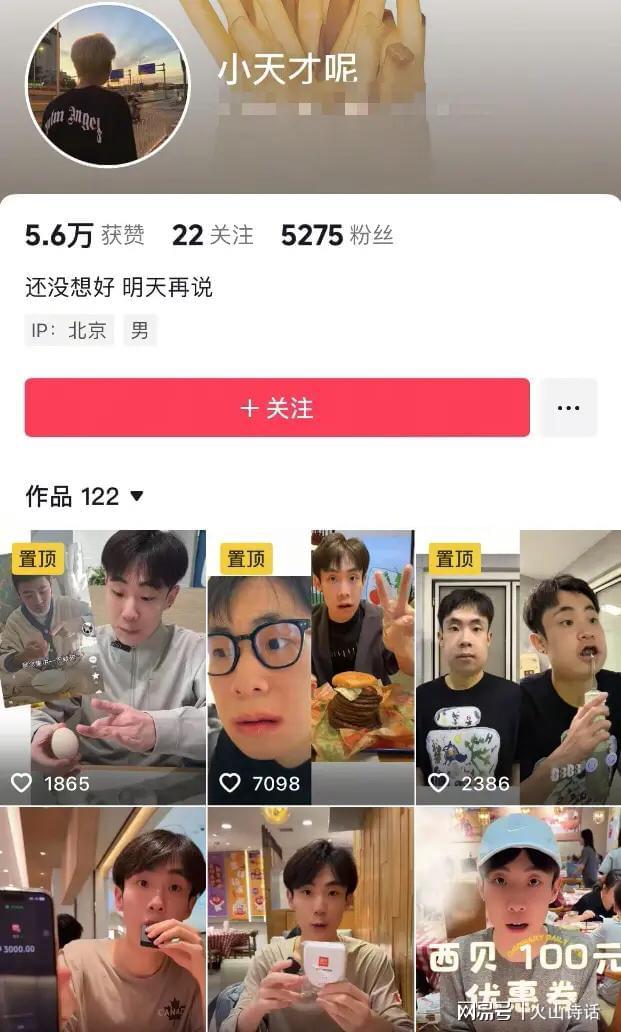Follow this user with the 关注 button
The image size is (621, 1032).
pos(277,407)
